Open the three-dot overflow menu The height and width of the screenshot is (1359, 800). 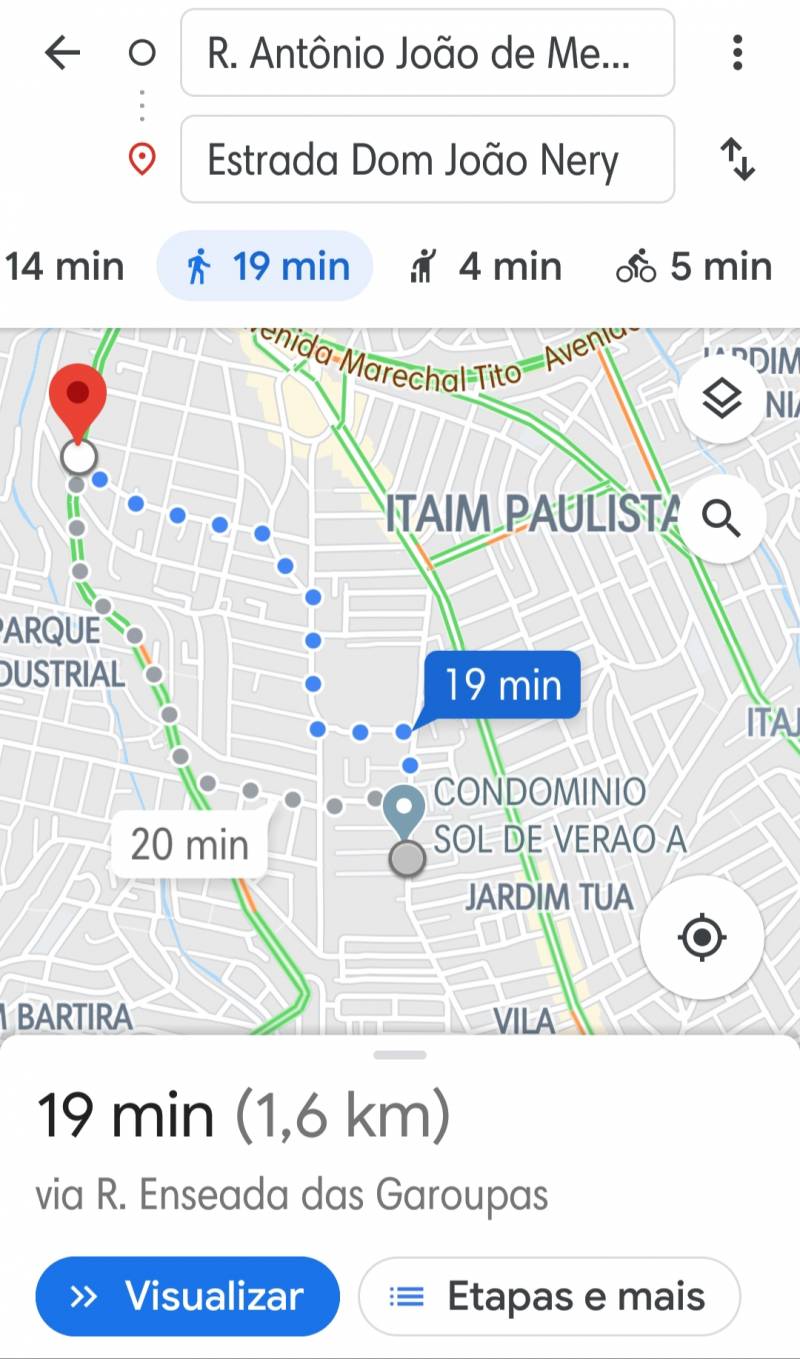(x=737, y=53)
